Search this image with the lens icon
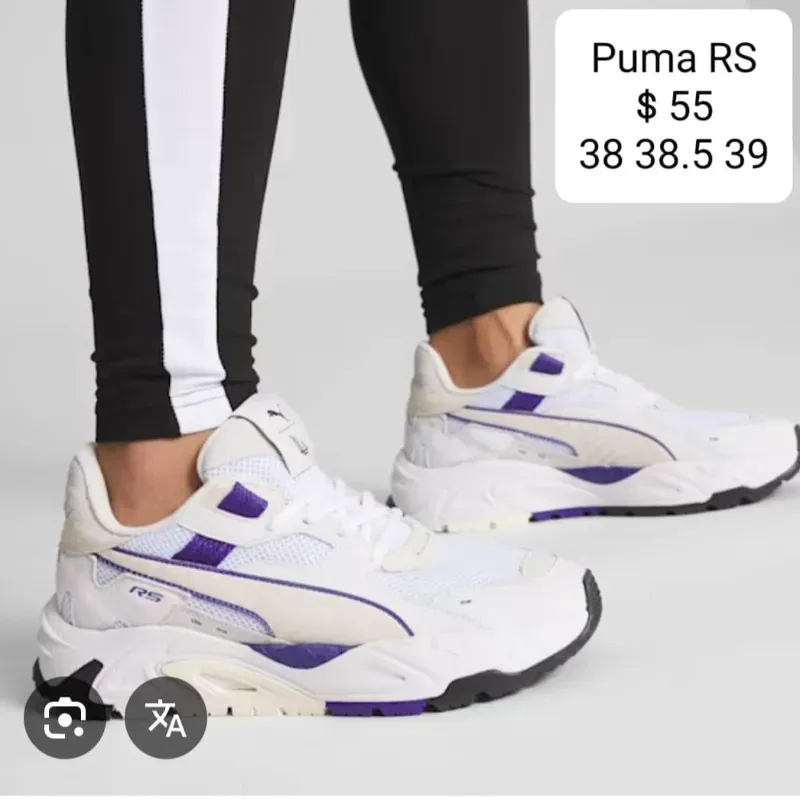This screenshot has width=800, height=800. (64, 718)
